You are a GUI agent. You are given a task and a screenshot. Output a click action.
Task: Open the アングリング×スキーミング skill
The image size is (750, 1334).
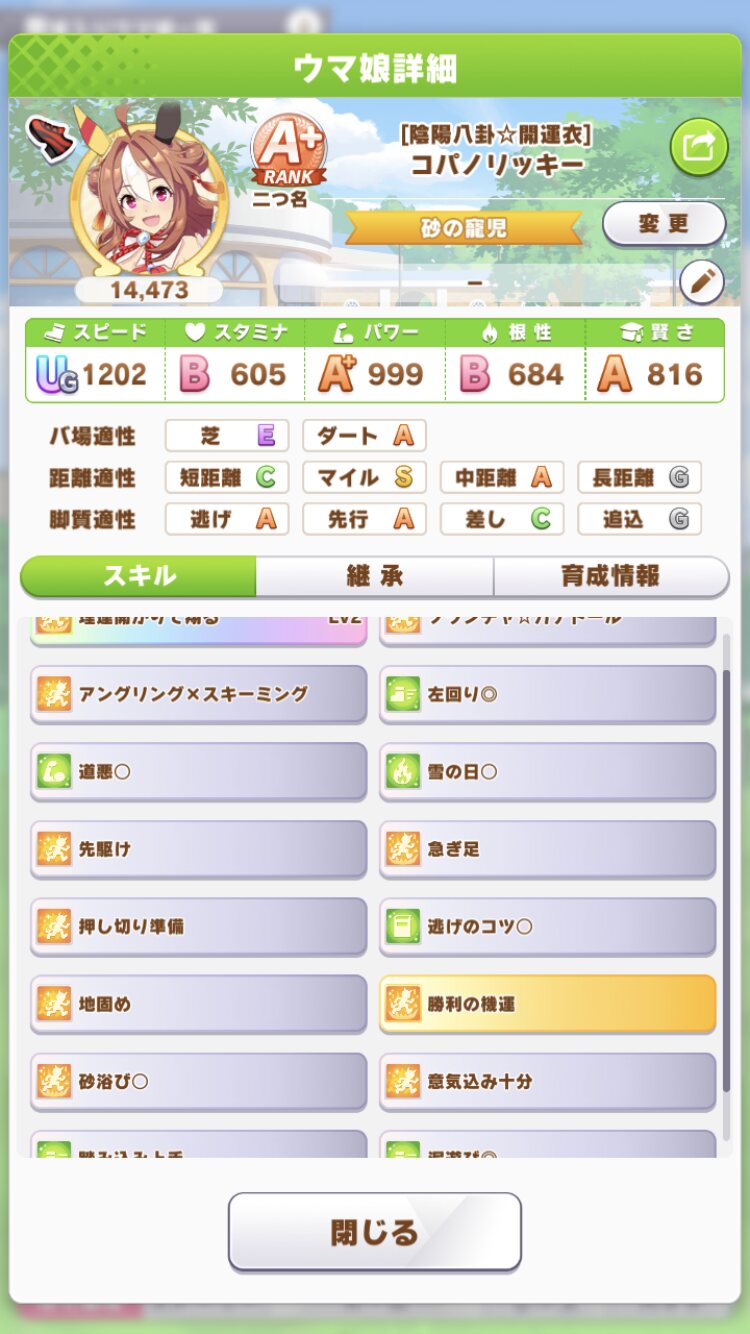[198, 694]
